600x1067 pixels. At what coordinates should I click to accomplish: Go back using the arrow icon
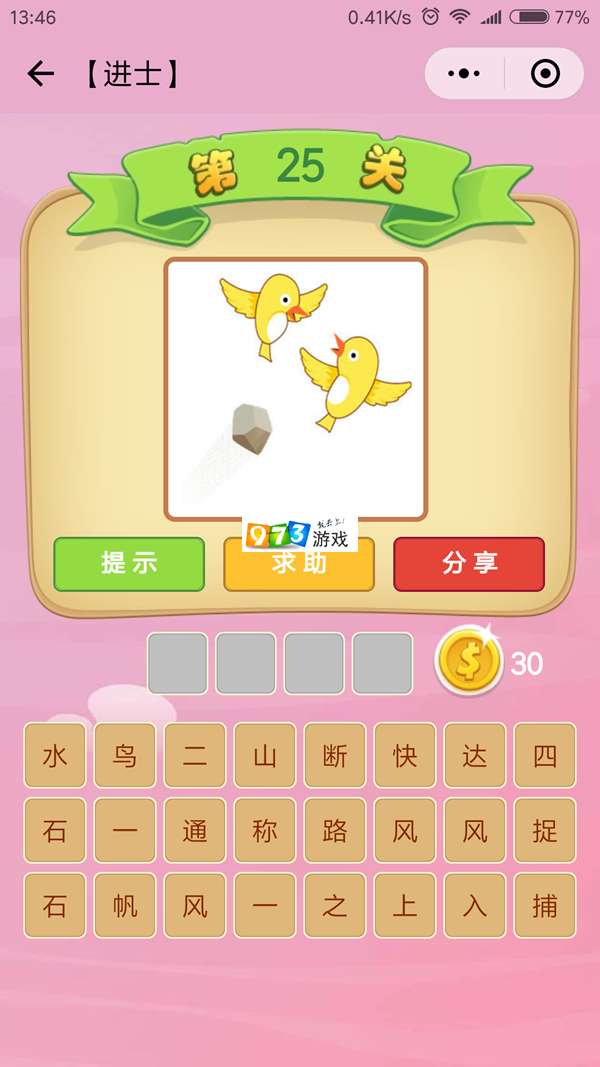click(x=40, y=74)
